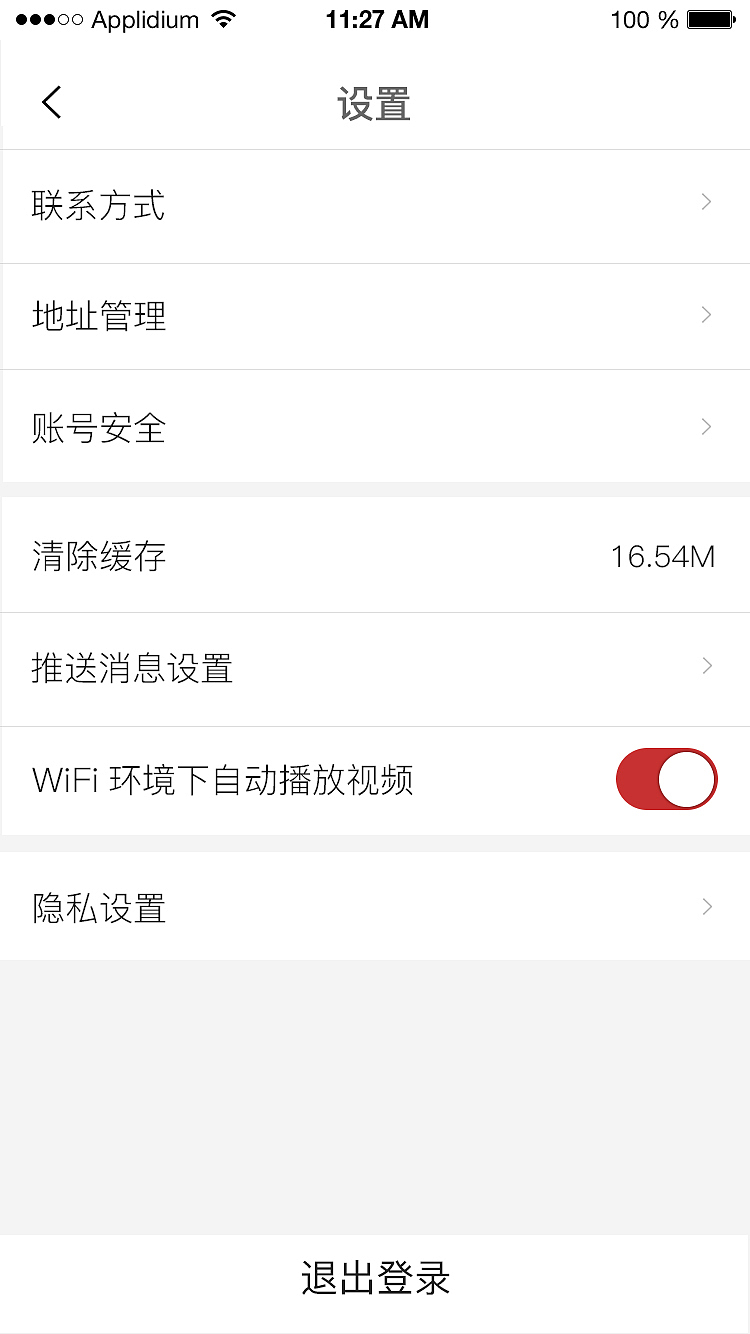The image size is (750, 1334).
Task: Click the 16.54M cache size label
Action: 663,554
